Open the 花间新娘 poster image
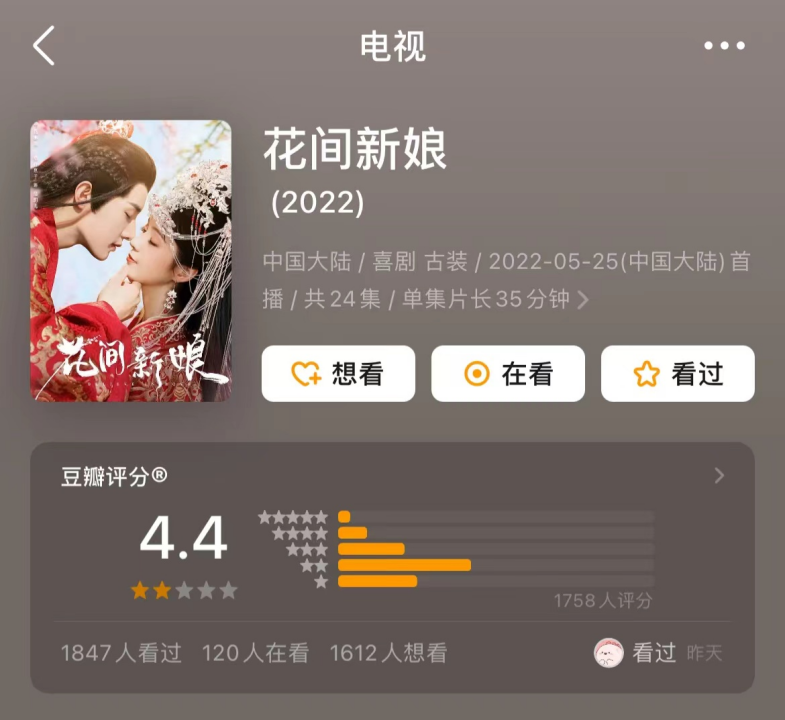Screen dimensions: 785x720 point(131,261)
